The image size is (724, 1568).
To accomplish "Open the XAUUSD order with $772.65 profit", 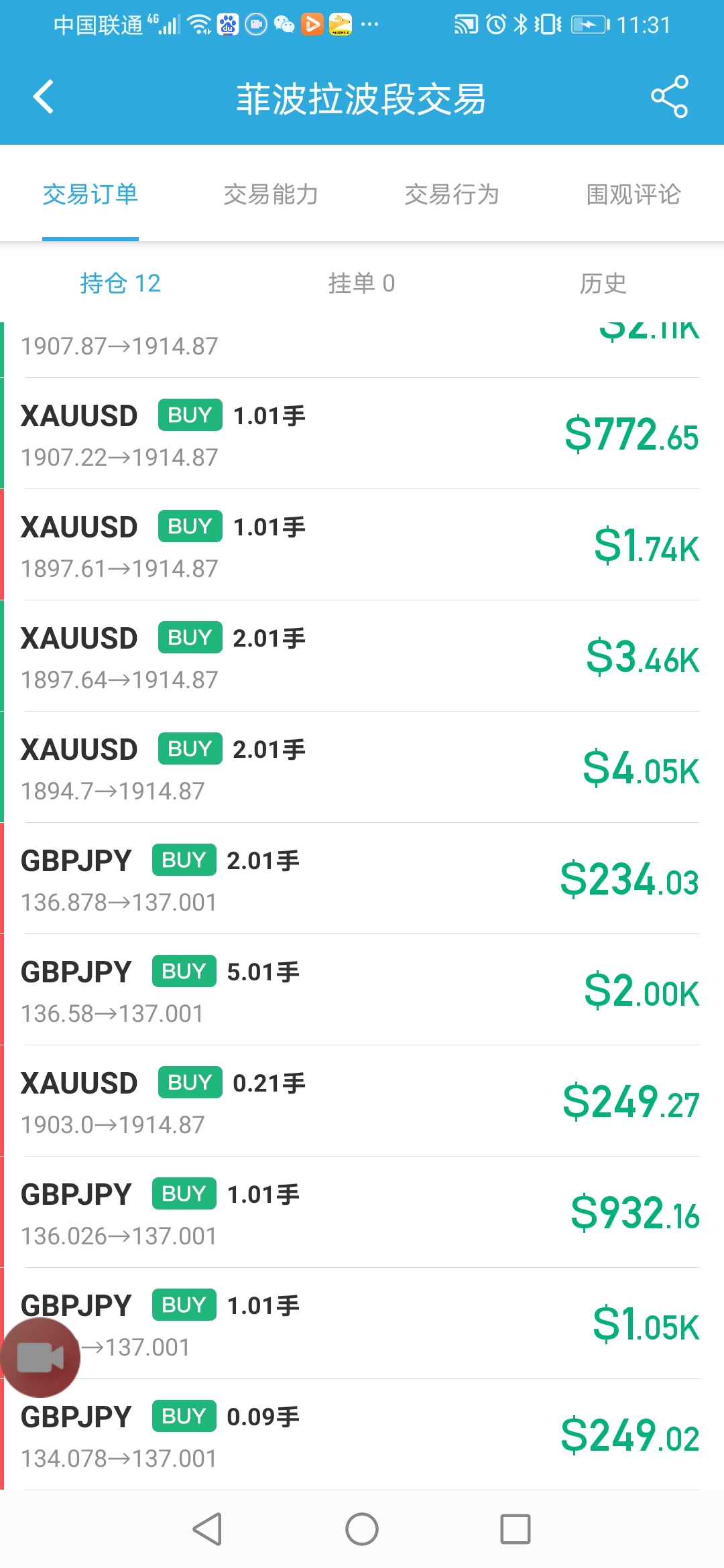I will click(362, 434).
